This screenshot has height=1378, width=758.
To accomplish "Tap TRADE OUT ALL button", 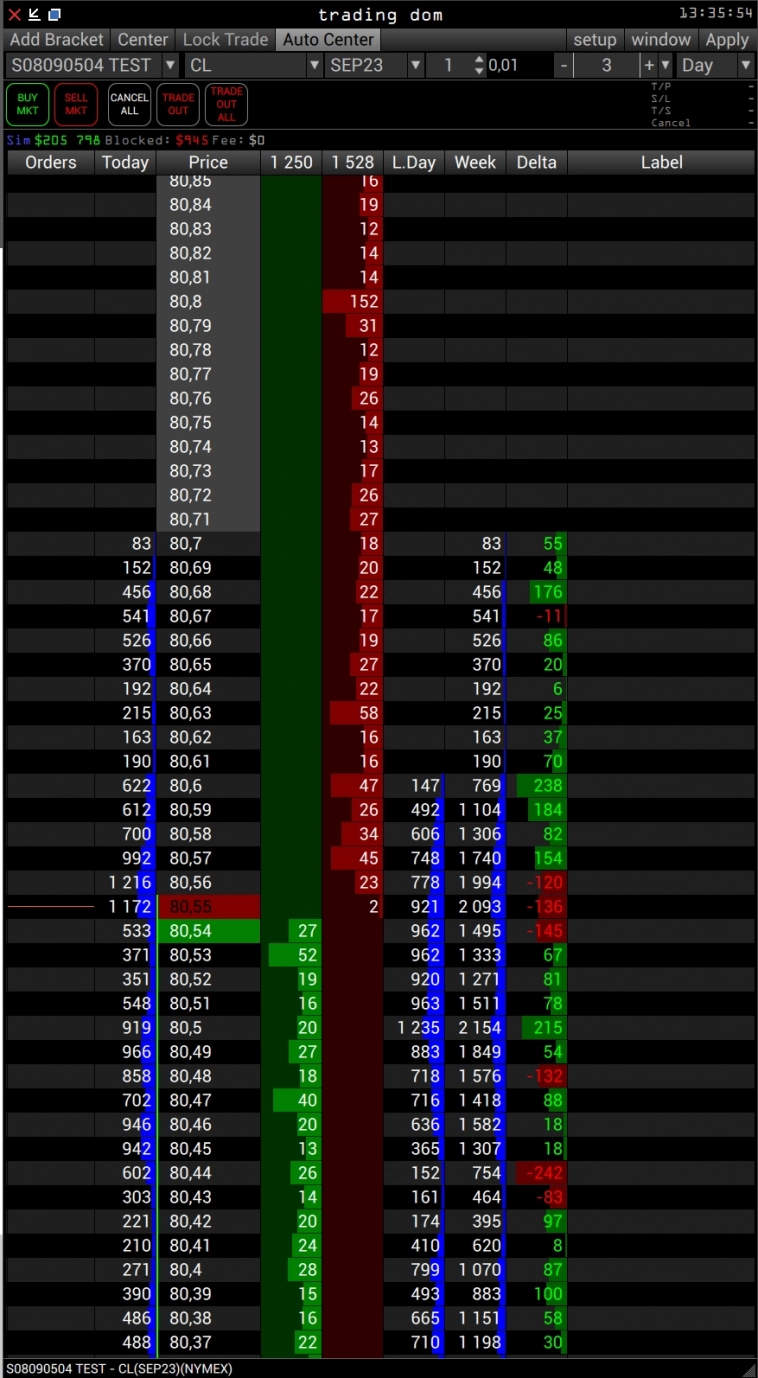I will (226, 104).
